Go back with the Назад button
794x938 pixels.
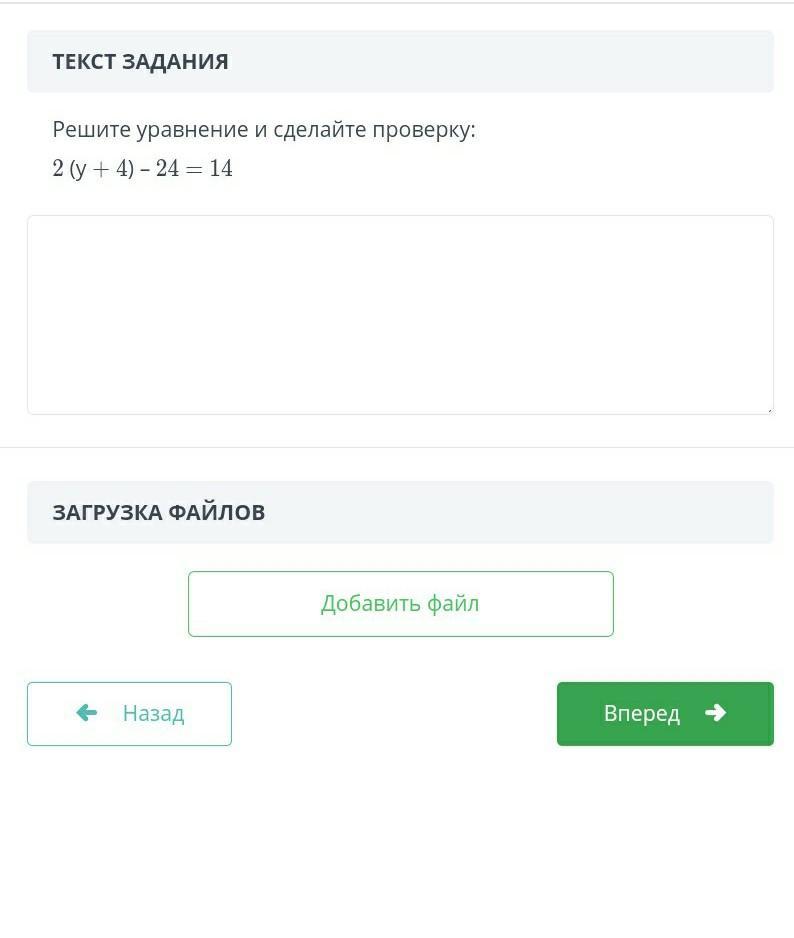129,714
